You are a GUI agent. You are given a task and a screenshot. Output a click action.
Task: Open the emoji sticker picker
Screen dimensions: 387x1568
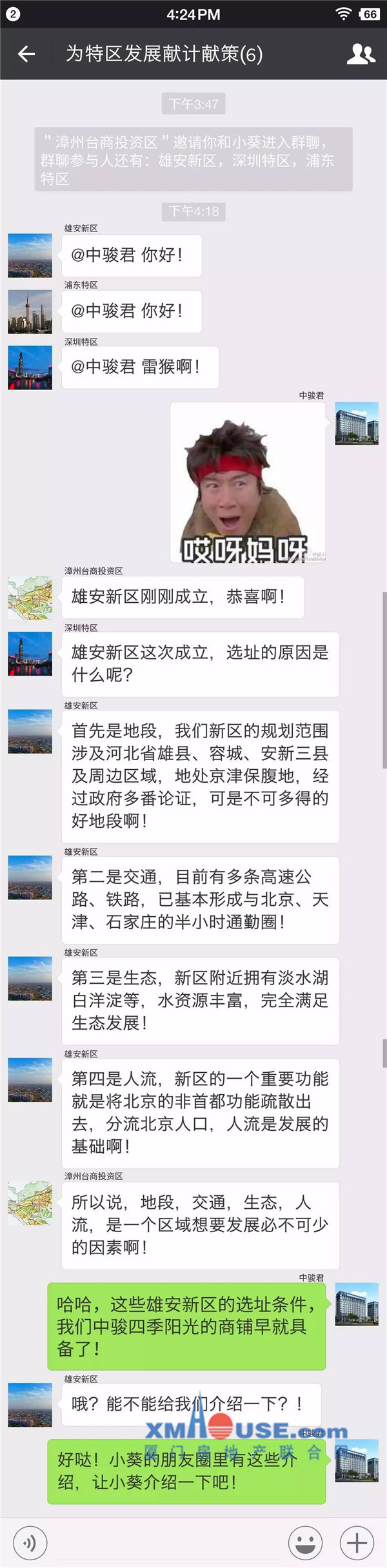[305, 1543]
